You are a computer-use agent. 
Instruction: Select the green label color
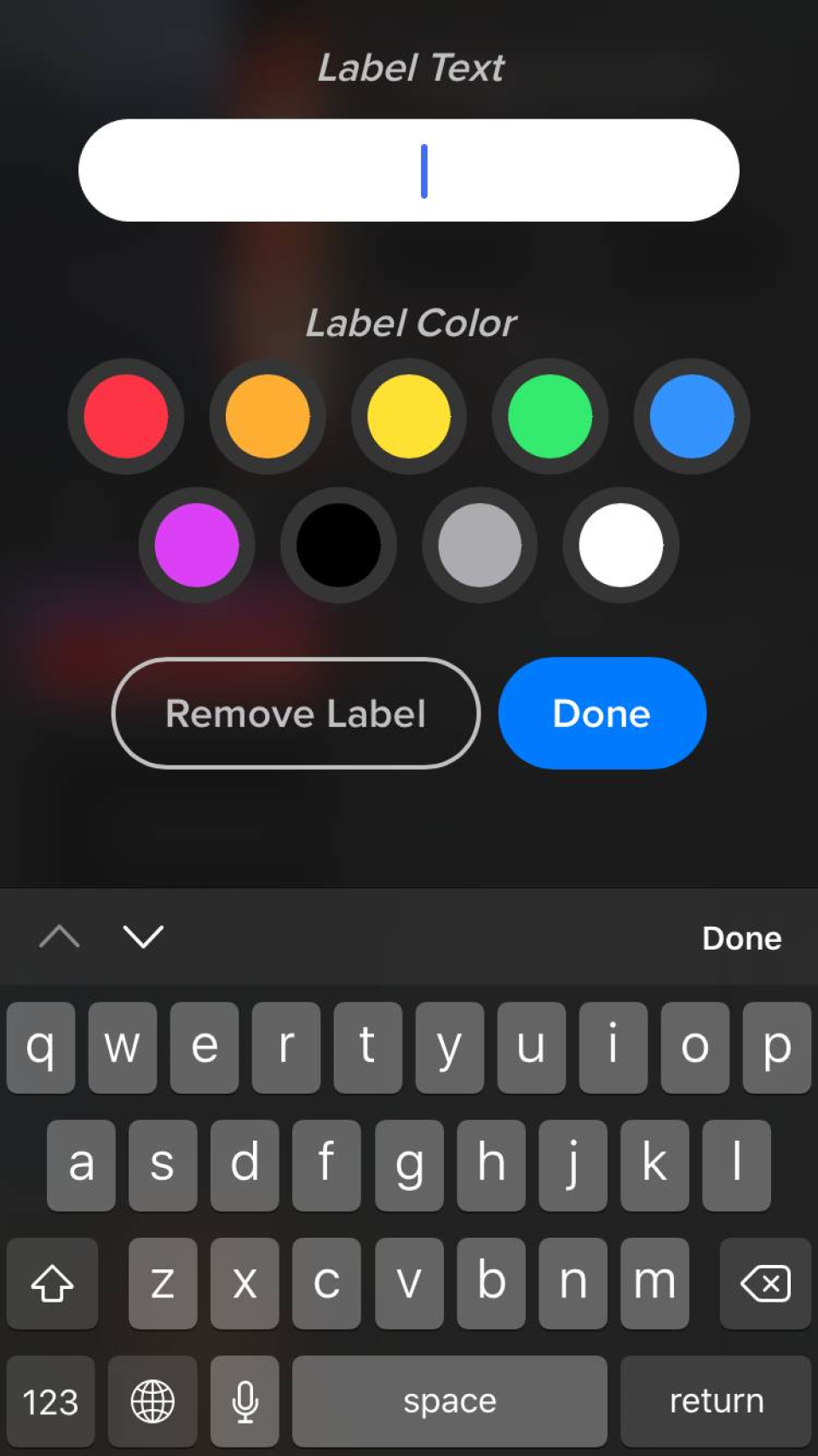550,416
